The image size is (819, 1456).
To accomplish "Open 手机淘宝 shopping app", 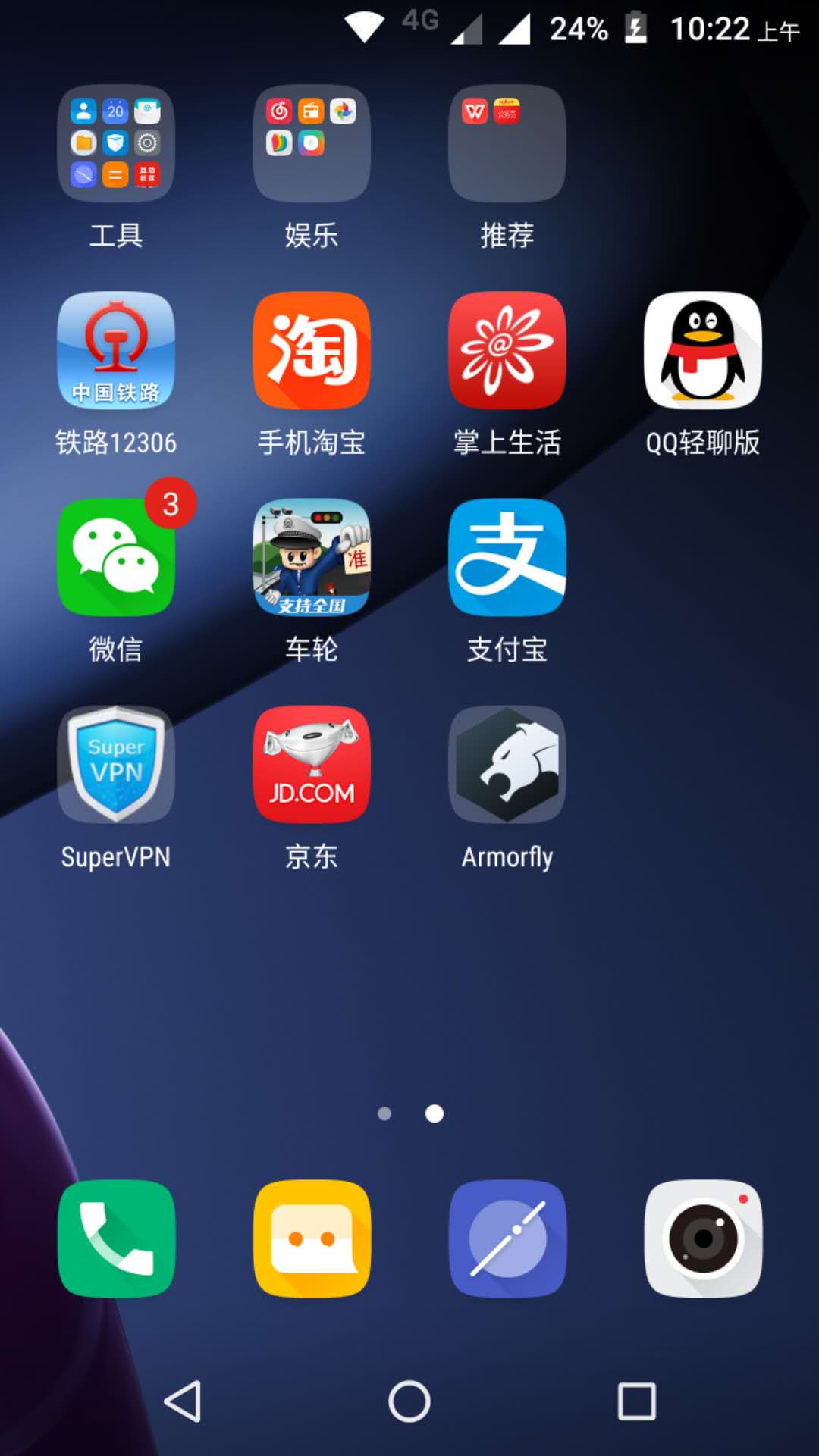I will [312, 351].
